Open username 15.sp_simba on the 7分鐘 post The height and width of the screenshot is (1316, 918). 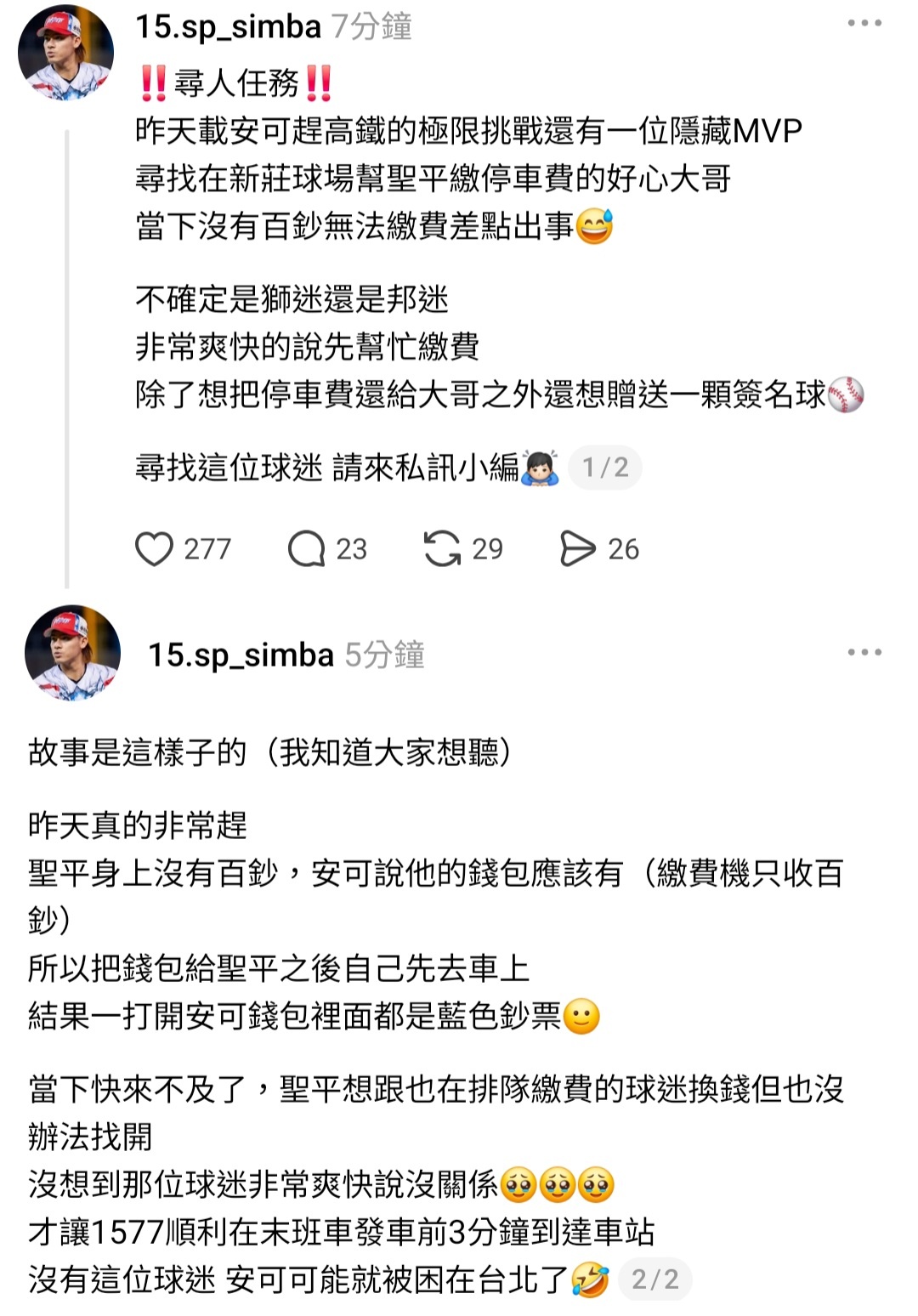click(228, 27)
